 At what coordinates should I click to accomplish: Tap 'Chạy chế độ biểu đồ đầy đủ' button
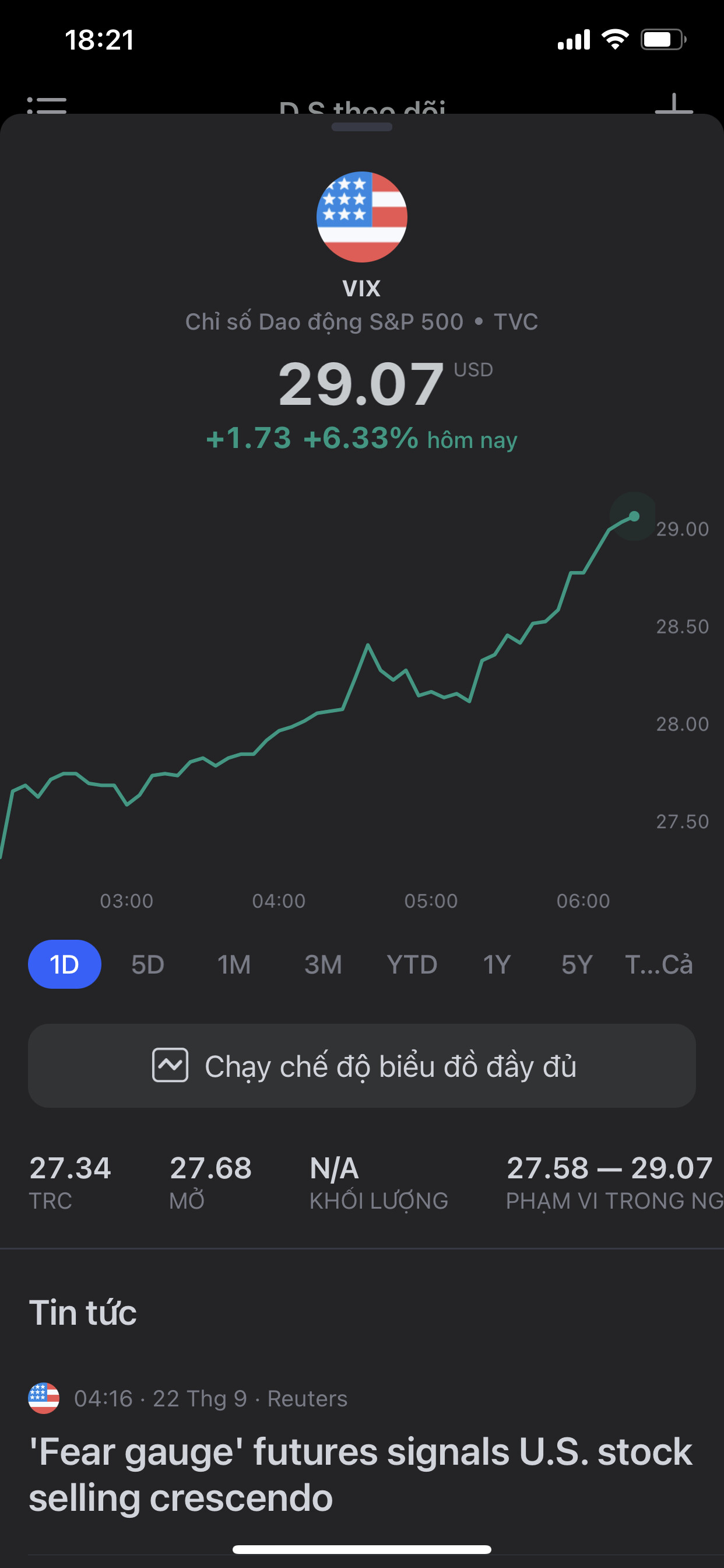[362, 1065]
